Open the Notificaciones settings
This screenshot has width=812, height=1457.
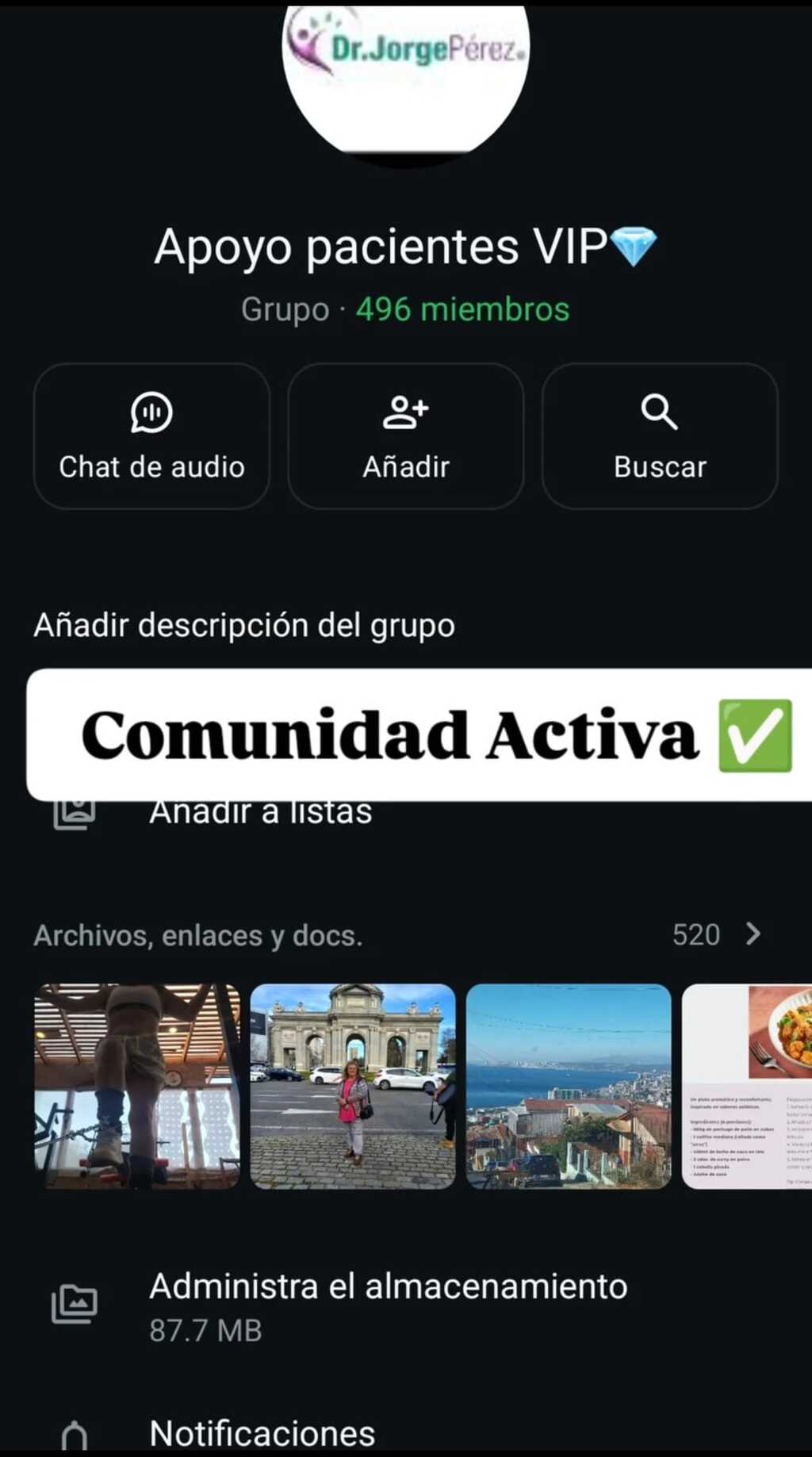pos(262,1433)
